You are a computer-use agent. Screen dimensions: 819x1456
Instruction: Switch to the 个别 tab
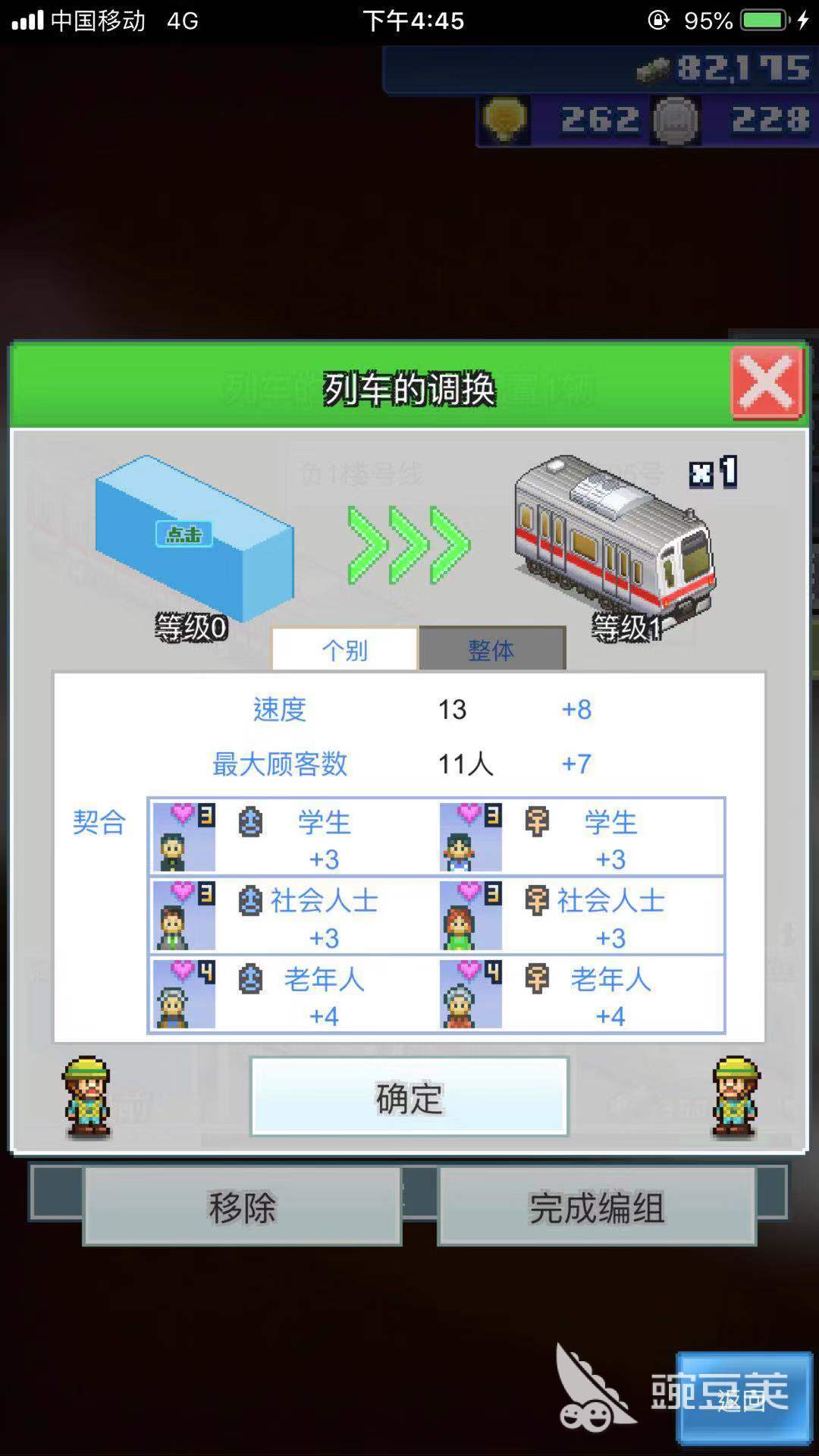[x=345, y=649]
